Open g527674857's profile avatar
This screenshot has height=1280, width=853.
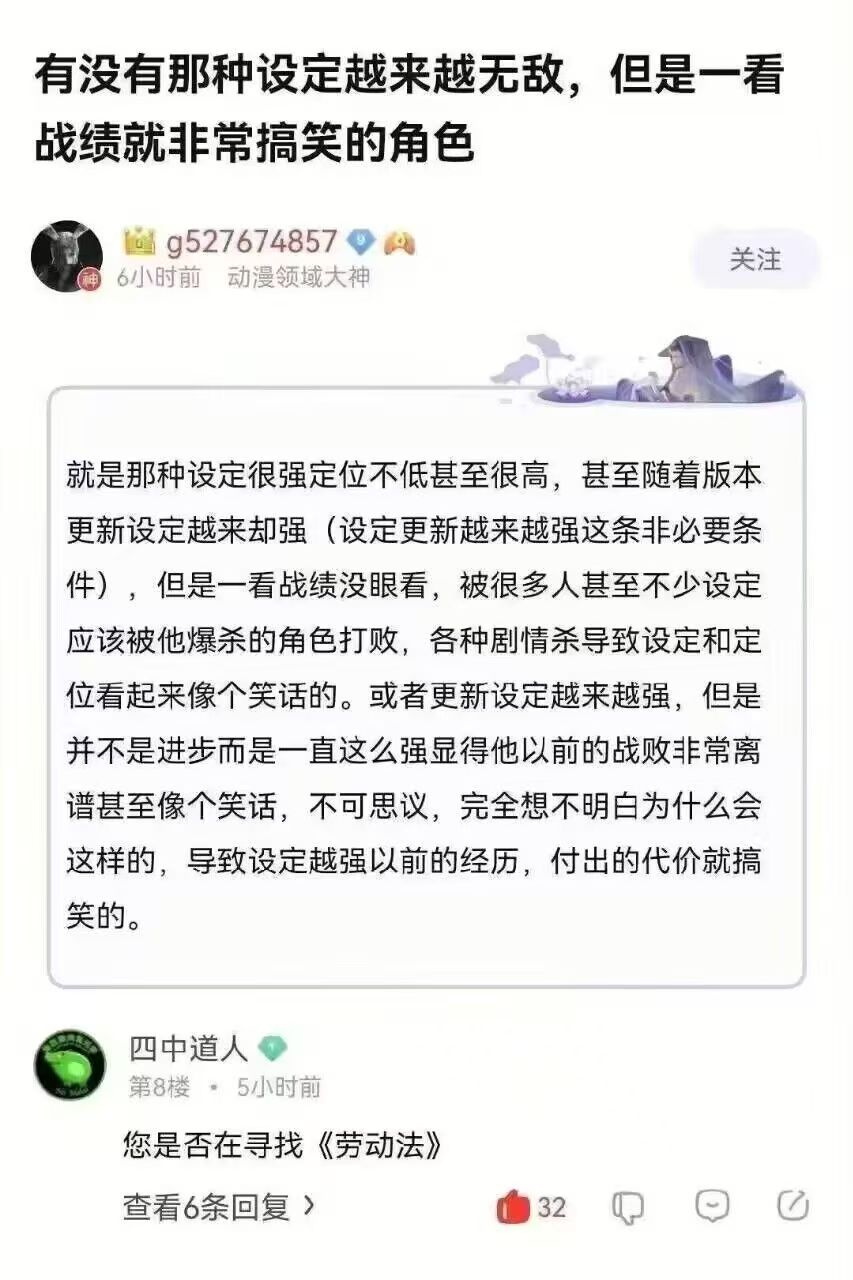click(66, 257)
